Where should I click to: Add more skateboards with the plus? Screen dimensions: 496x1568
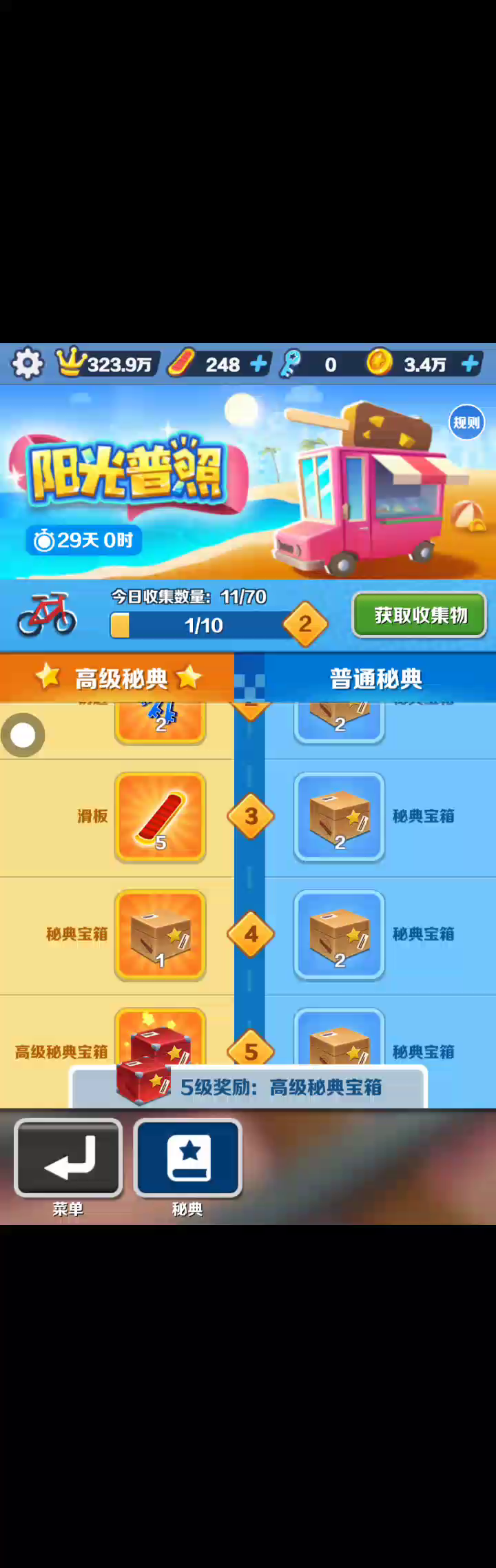click(x=258, y=364)
